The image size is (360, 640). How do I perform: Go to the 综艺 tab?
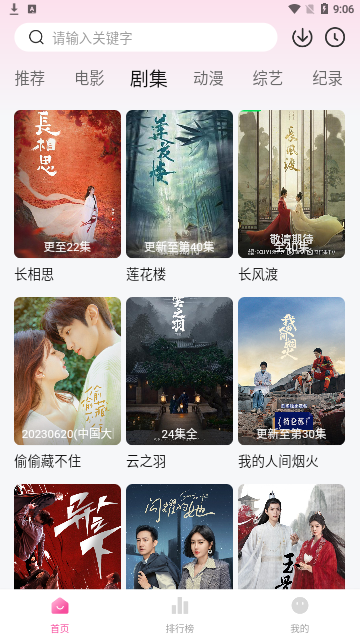(x=268, y=78)
